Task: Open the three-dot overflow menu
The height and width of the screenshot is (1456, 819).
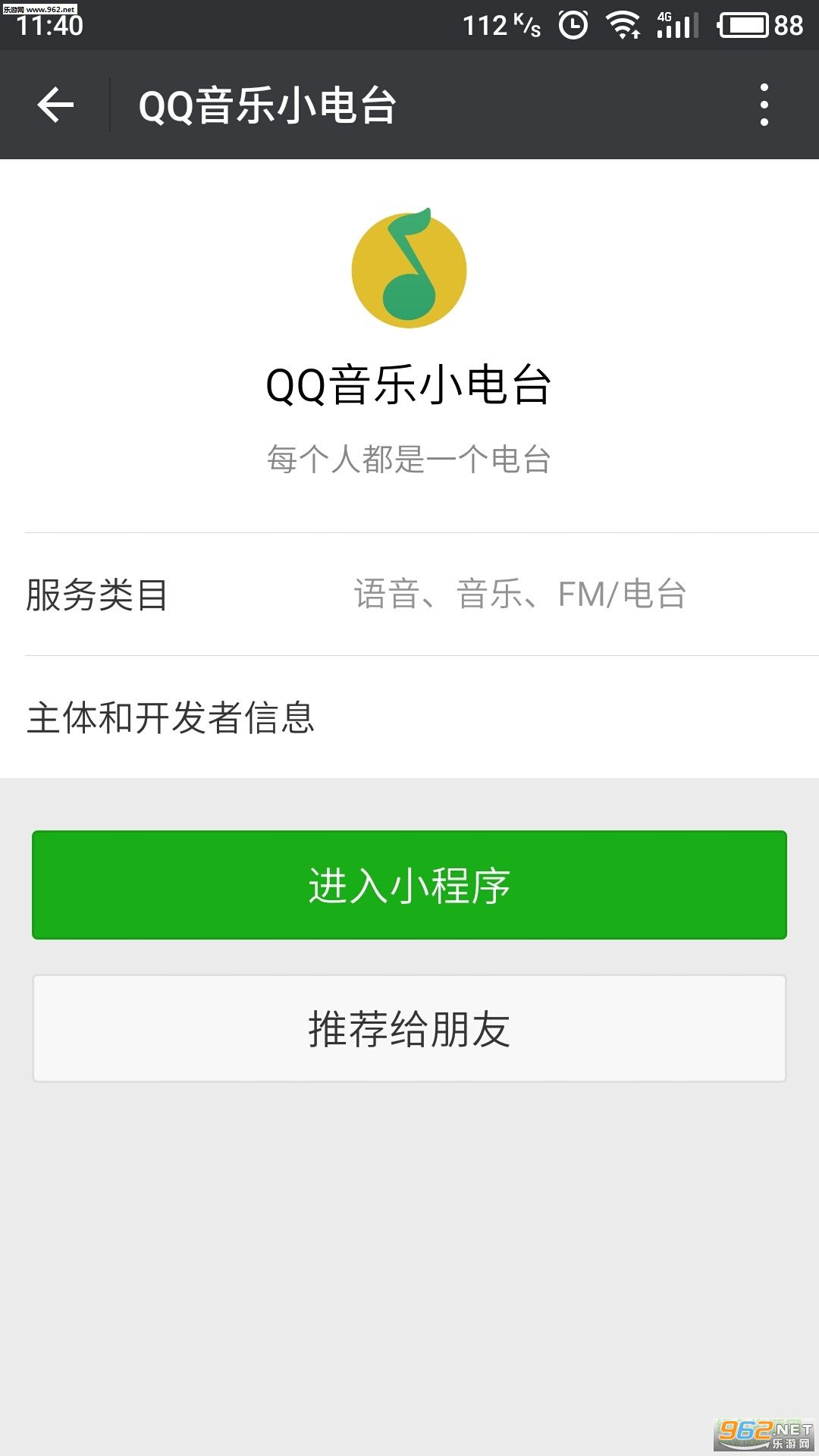Action: 764,105
